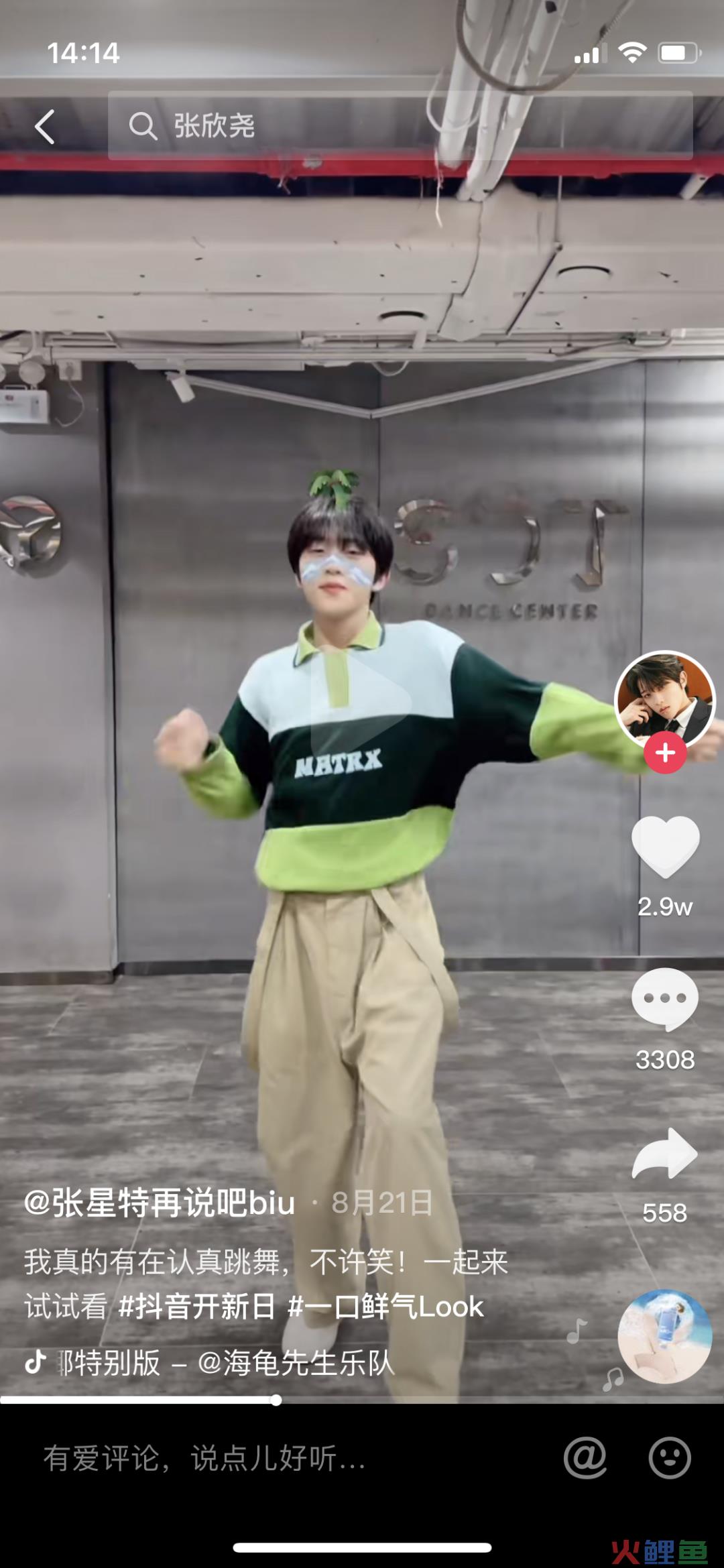The height and width of the screenshot is (1568, 724).
Task: Open hashtag #抖音开新日
Action: coord(196,1307)
